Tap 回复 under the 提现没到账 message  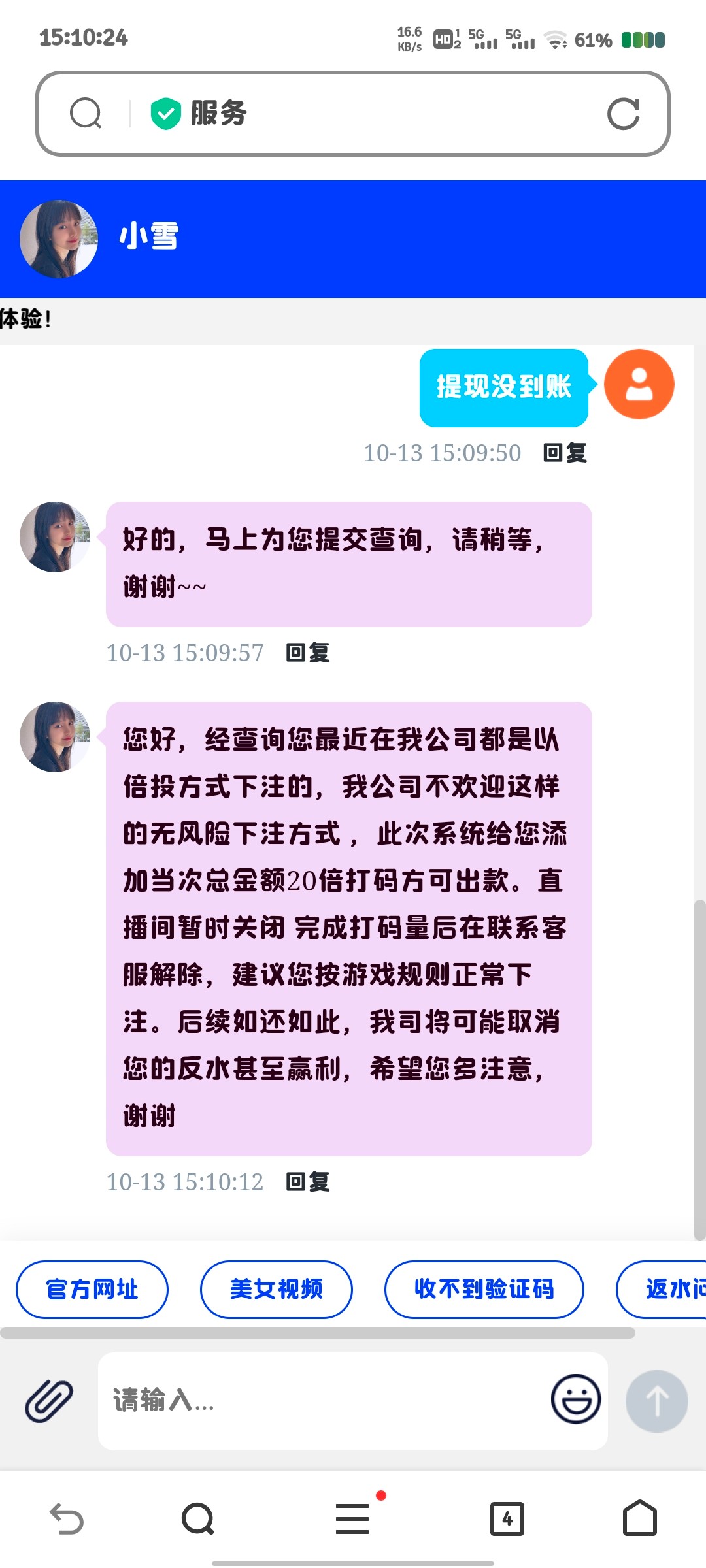tap(565, 453)
